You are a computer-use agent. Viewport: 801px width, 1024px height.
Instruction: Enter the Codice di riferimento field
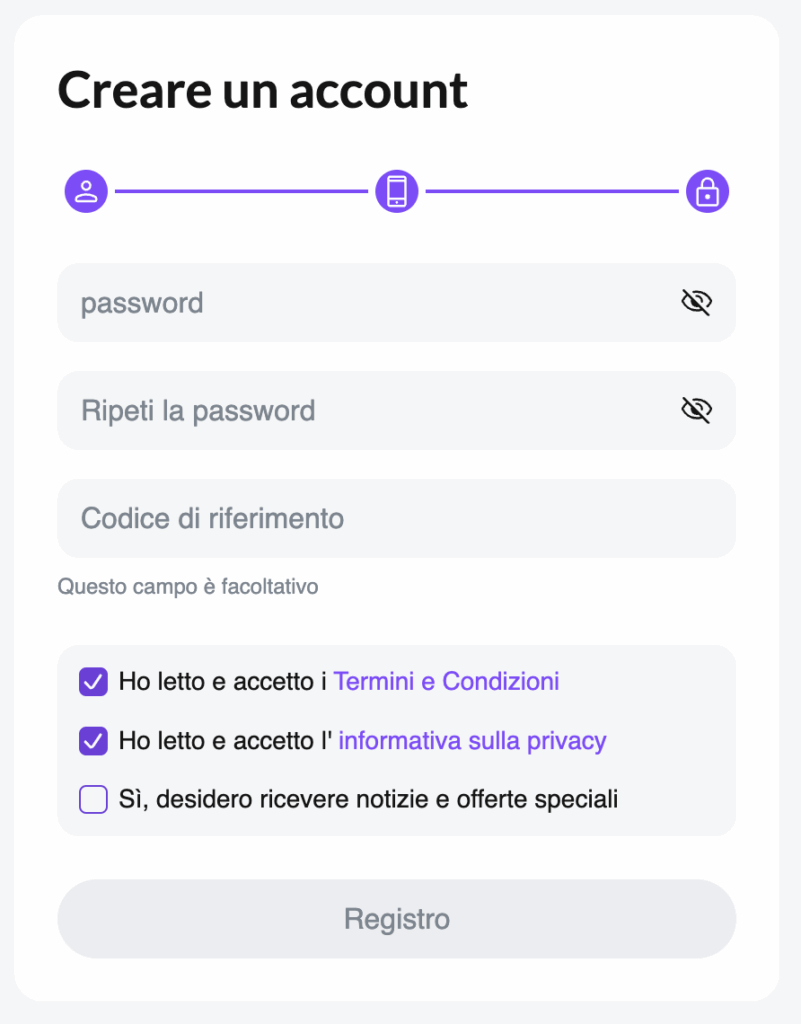pyautogui.click(x=396, y=519)
